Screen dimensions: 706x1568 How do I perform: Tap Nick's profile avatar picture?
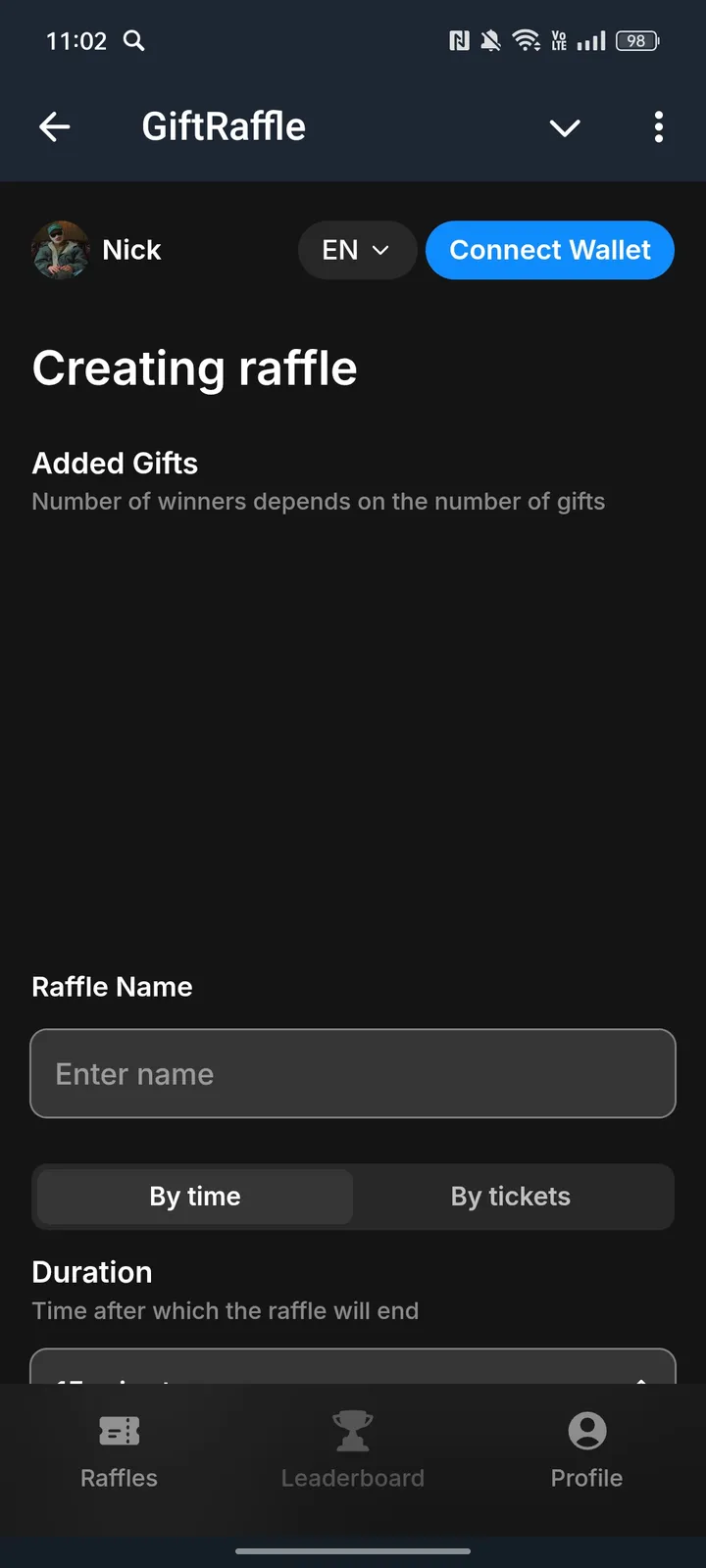60,250
